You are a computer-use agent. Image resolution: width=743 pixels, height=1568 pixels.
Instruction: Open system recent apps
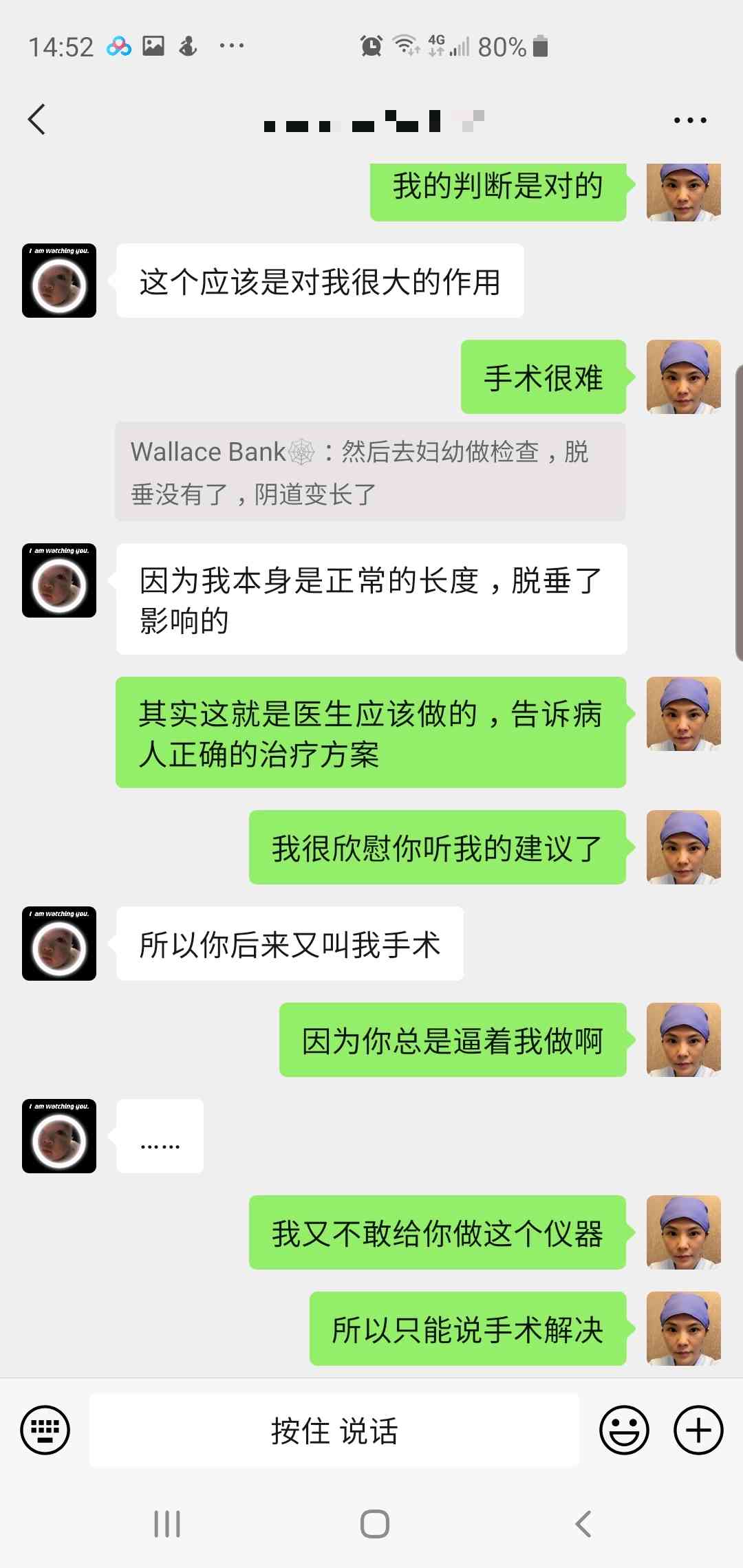tap(167, 1524)
